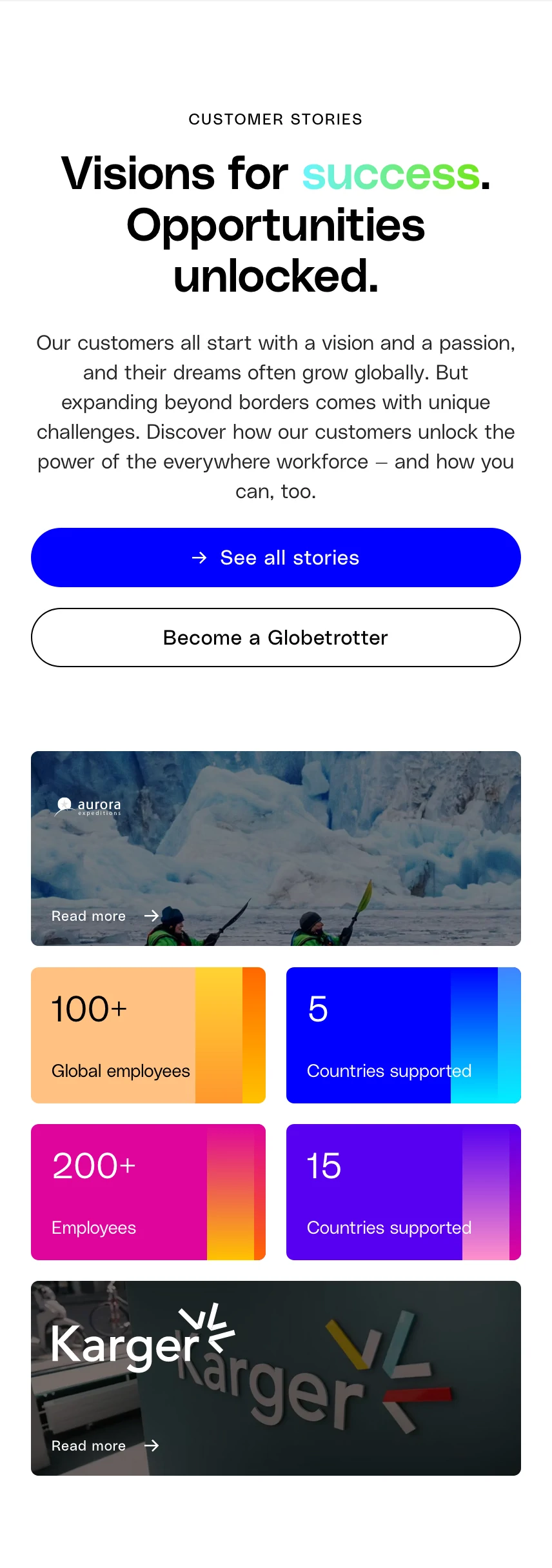
Task: Click the Karger office photo
Action: (x=276, y=1381)
